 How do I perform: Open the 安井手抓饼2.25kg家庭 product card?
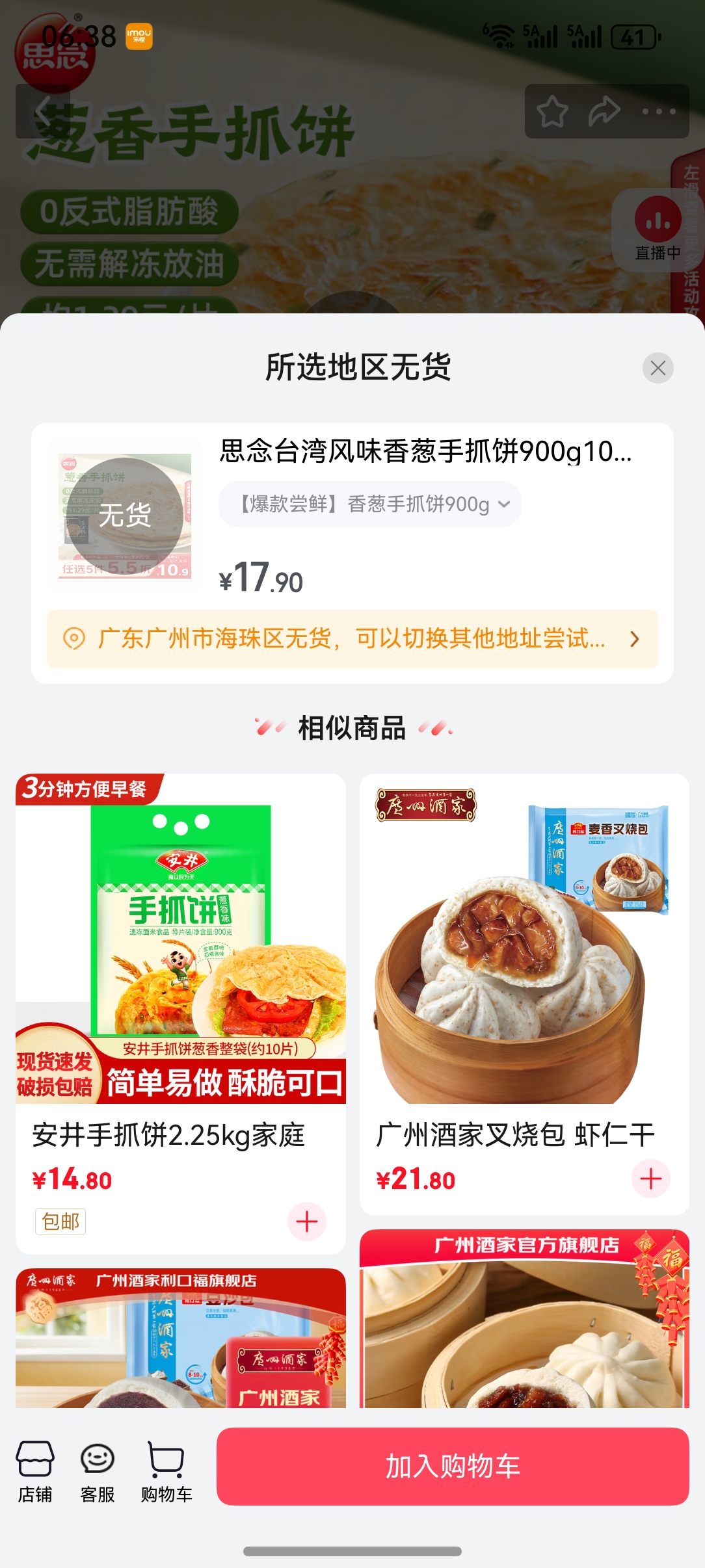(180, 975)
